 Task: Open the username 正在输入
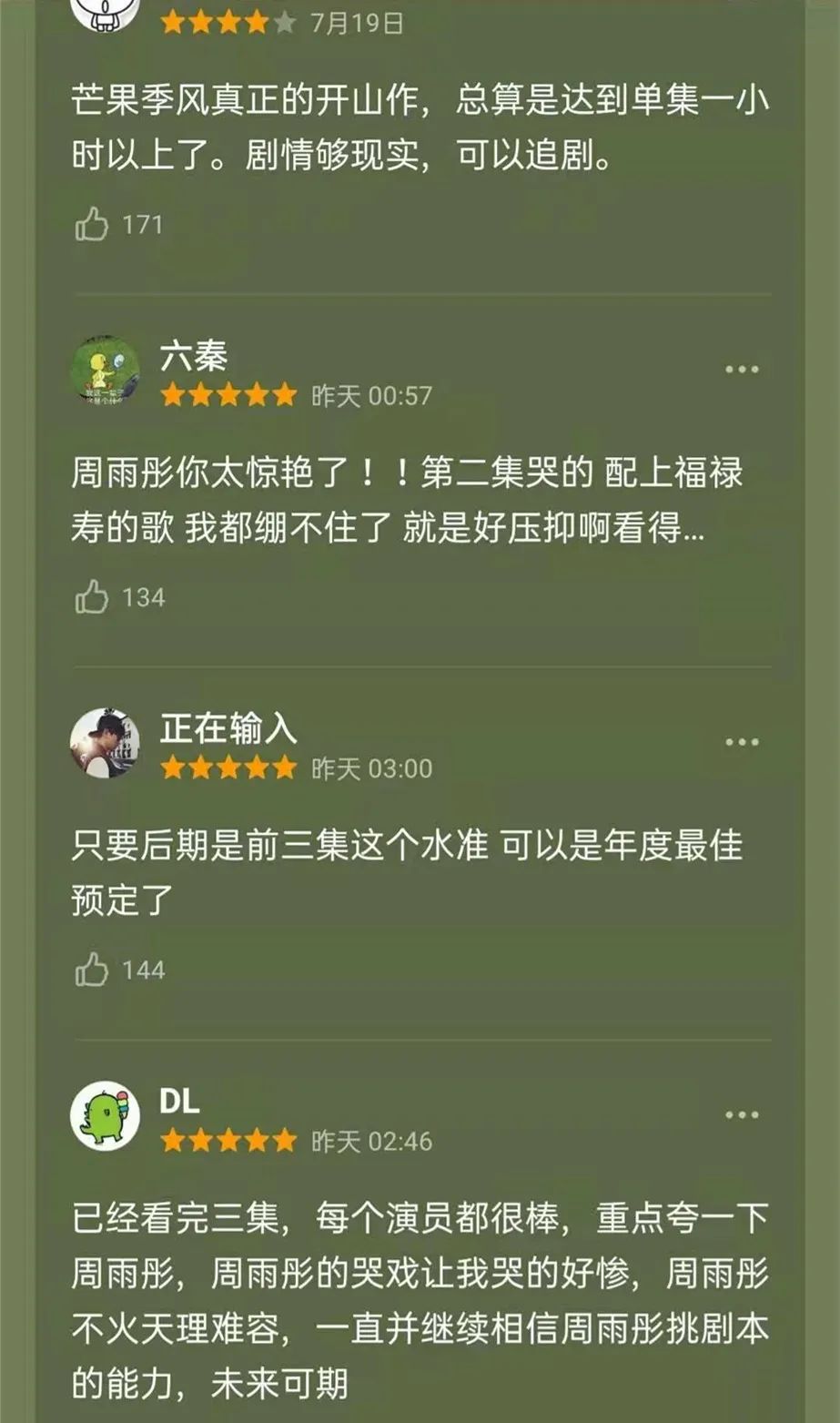click(228, 728)
